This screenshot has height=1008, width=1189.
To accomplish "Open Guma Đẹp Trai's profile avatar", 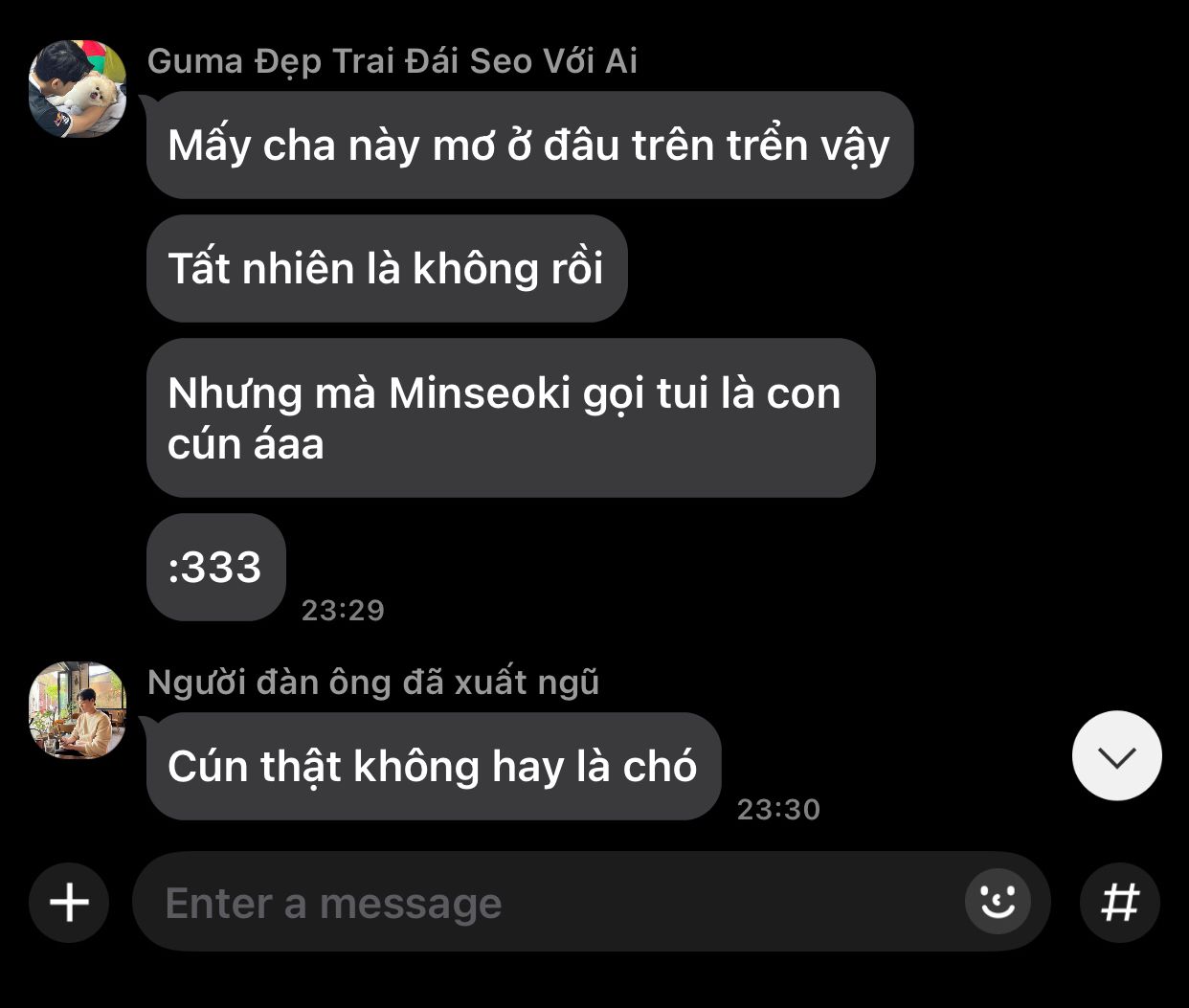I will [78, 89].
